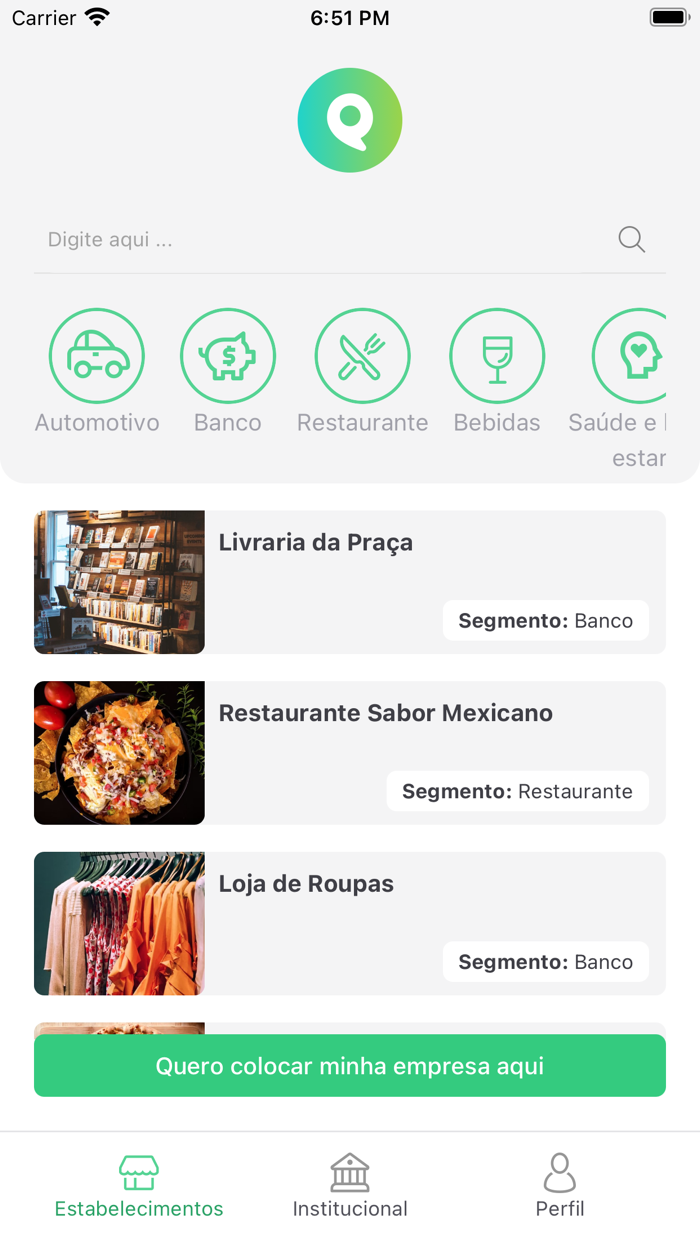The width and height of the screenshot is (700, 1244).
Task: Switch to the Estabelecimentos tab
Action: (139, 1187)
